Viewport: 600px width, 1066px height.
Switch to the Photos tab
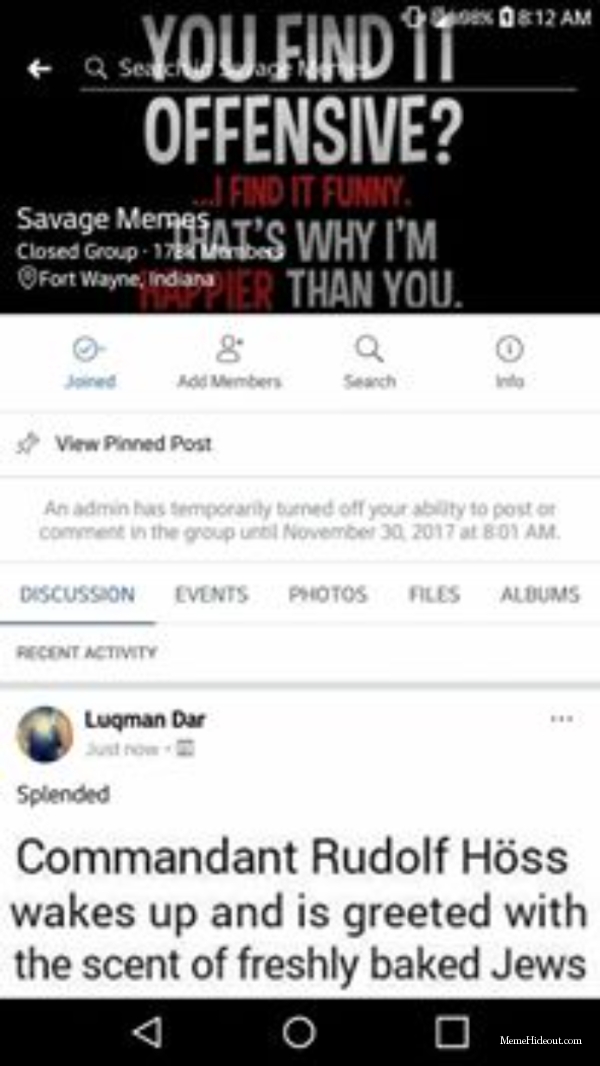click(327, 594)
